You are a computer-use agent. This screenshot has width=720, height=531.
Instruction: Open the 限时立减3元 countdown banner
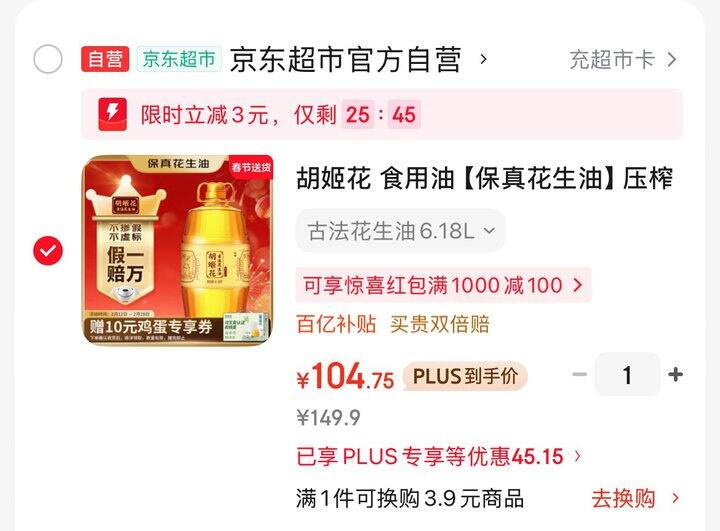(382, 114)
